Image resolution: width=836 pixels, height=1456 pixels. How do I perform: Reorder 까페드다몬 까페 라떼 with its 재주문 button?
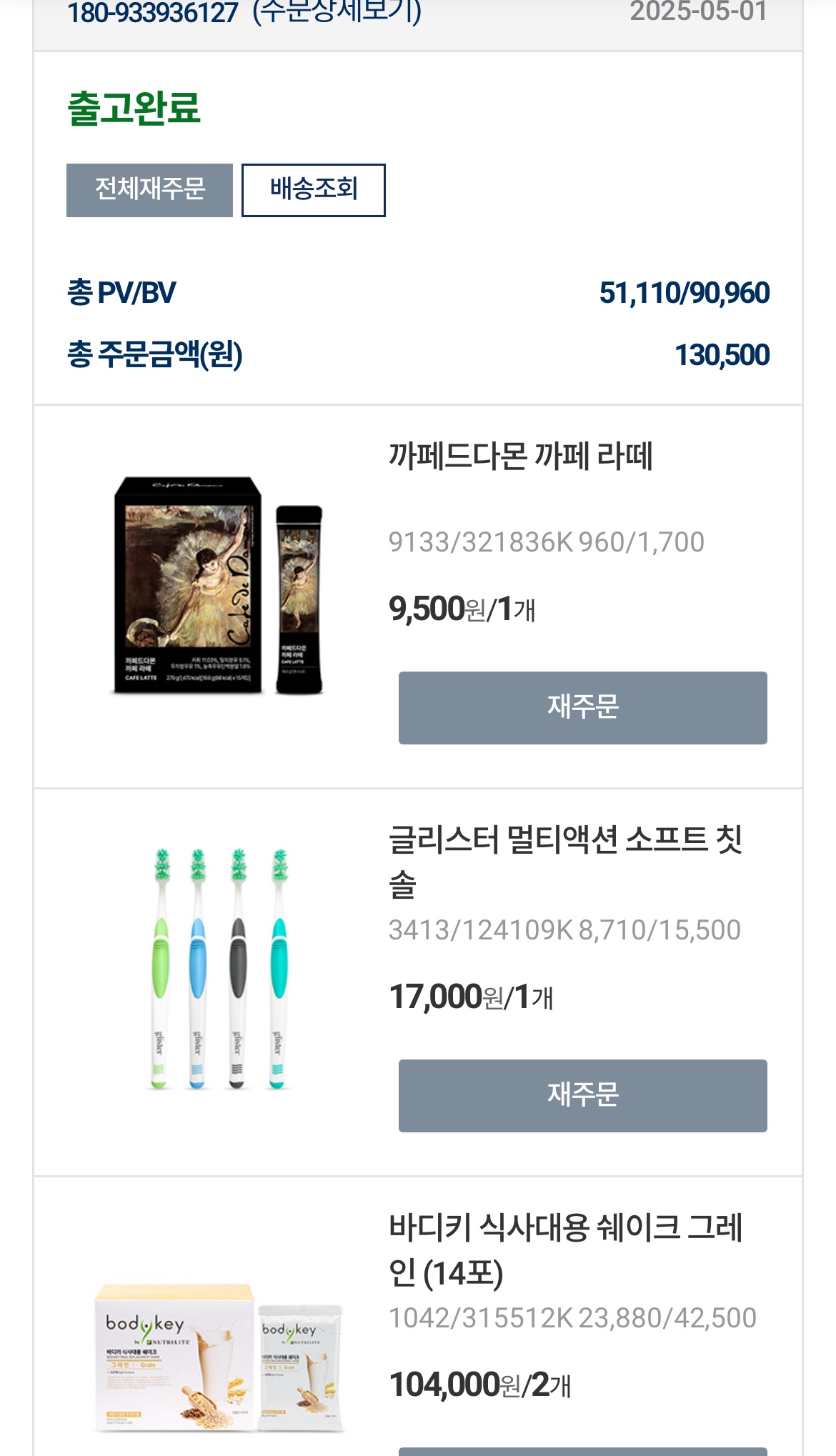pyautogui.click(x=583, y=708)
